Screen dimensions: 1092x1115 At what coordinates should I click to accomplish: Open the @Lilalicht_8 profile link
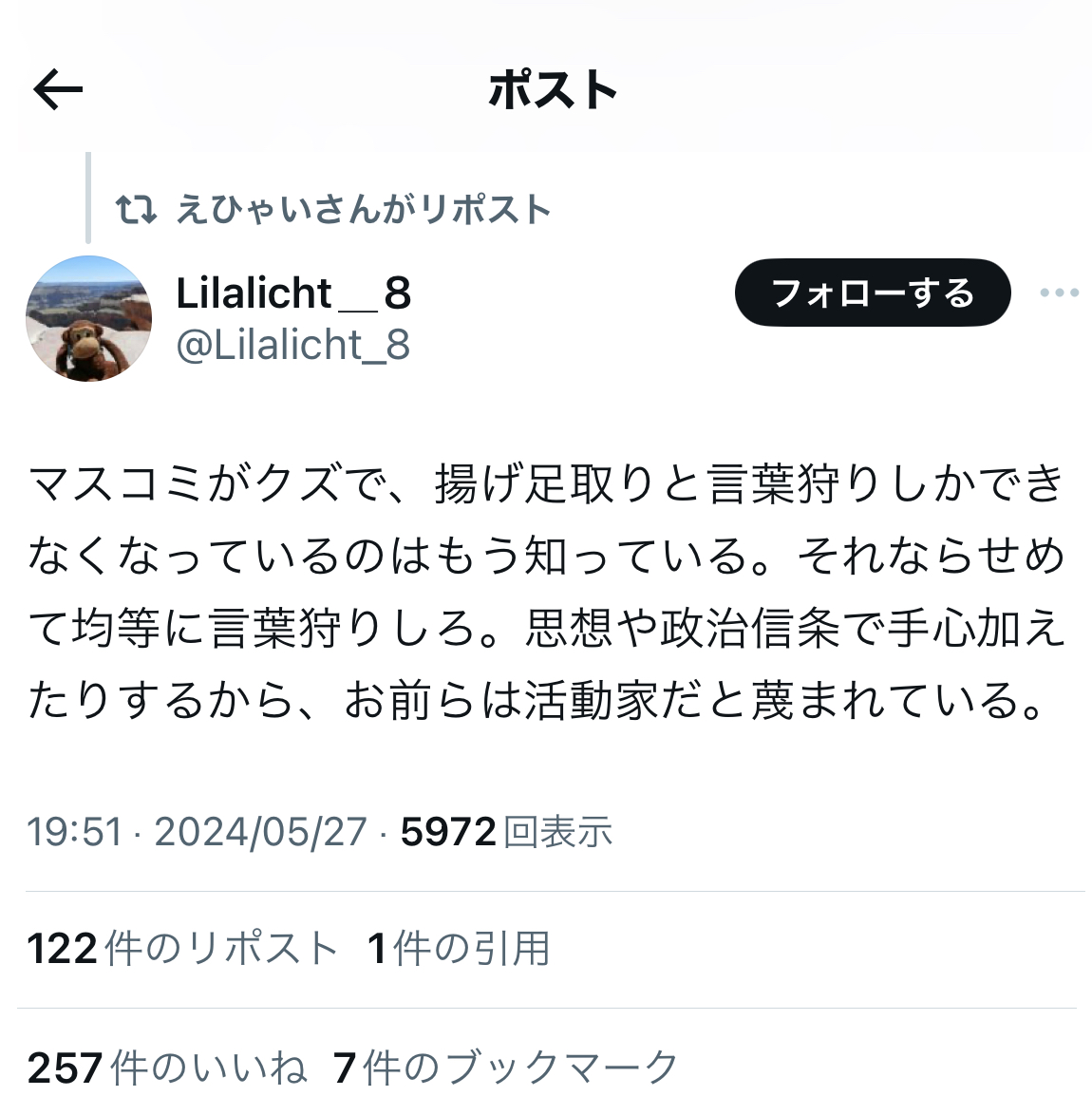[x=292, y=345]
